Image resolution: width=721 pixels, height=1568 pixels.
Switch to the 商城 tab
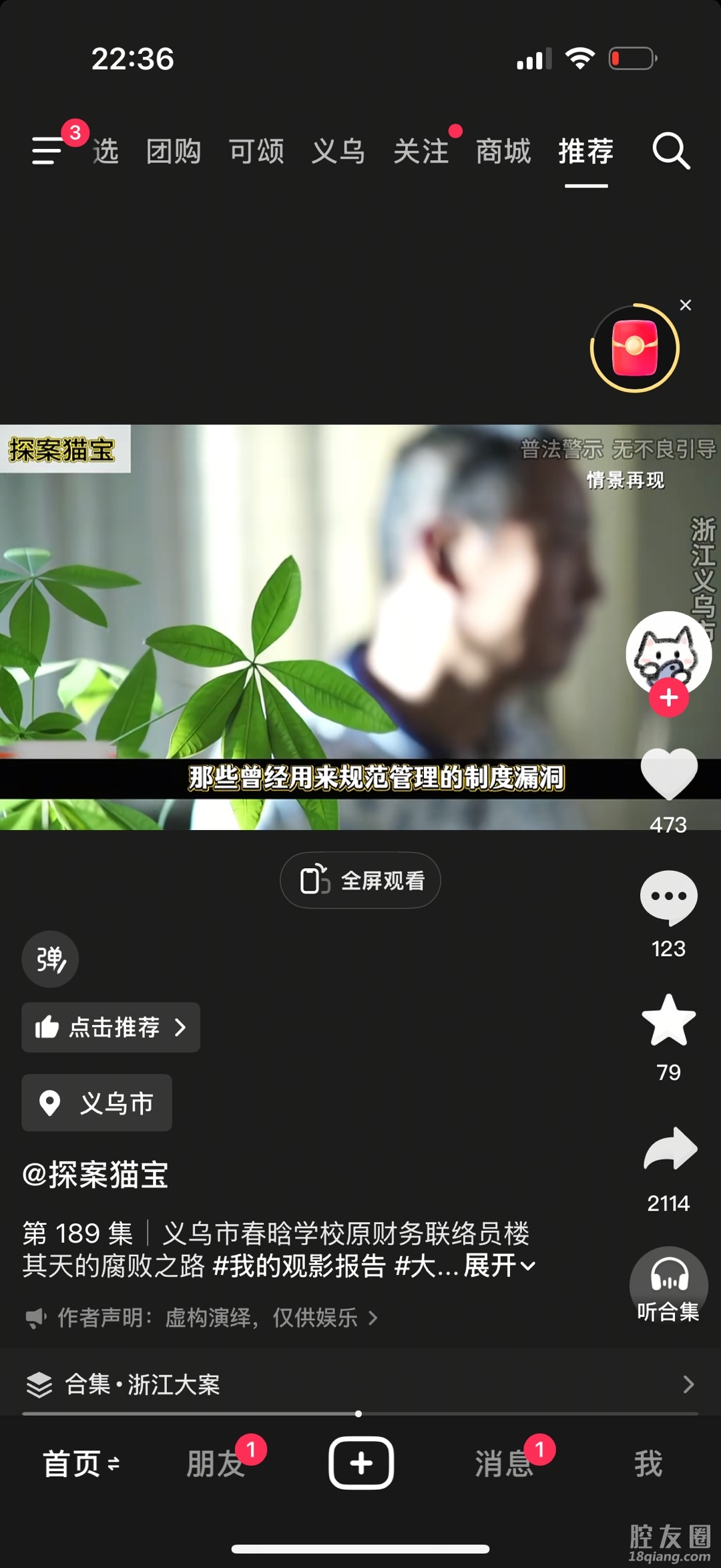503,152
